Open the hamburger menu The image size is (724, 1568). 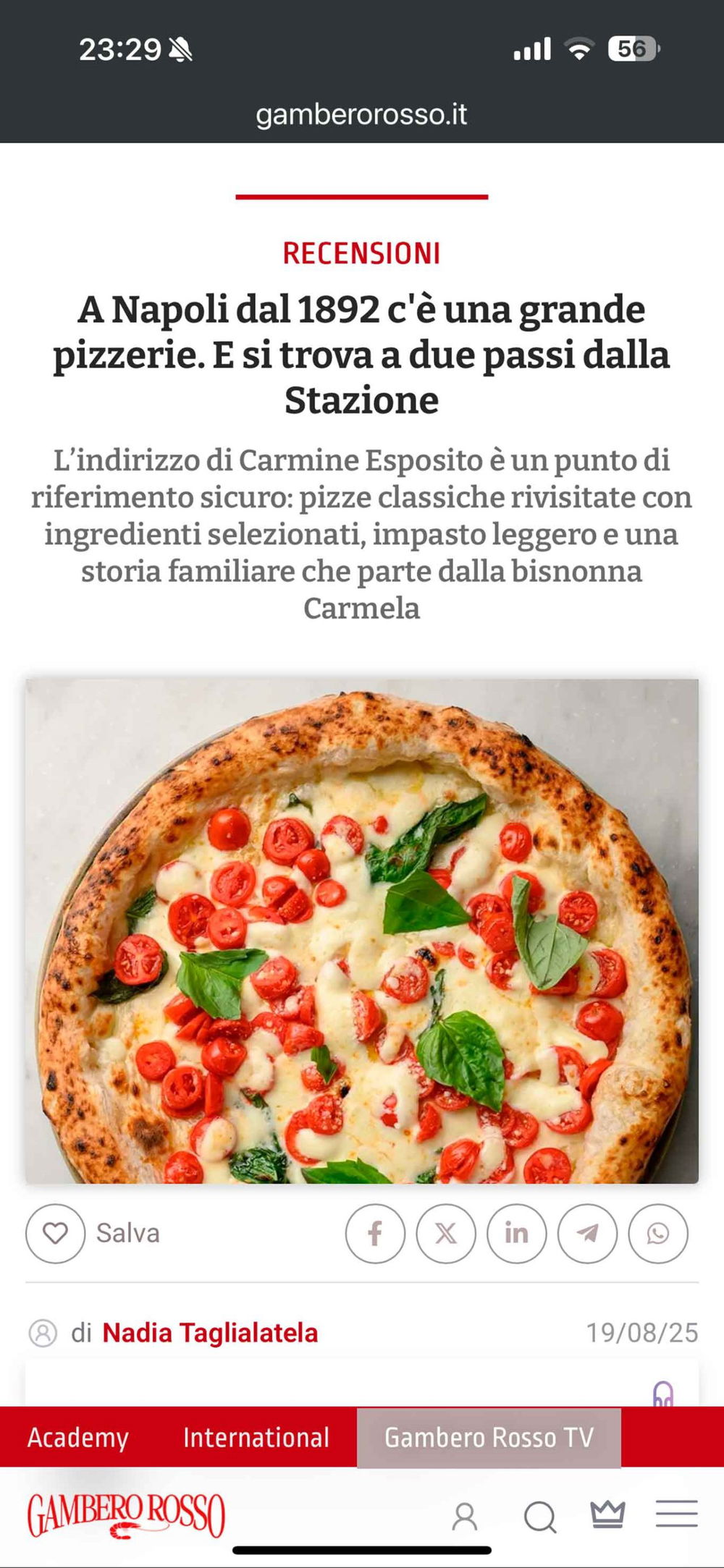click(676, 1513)
